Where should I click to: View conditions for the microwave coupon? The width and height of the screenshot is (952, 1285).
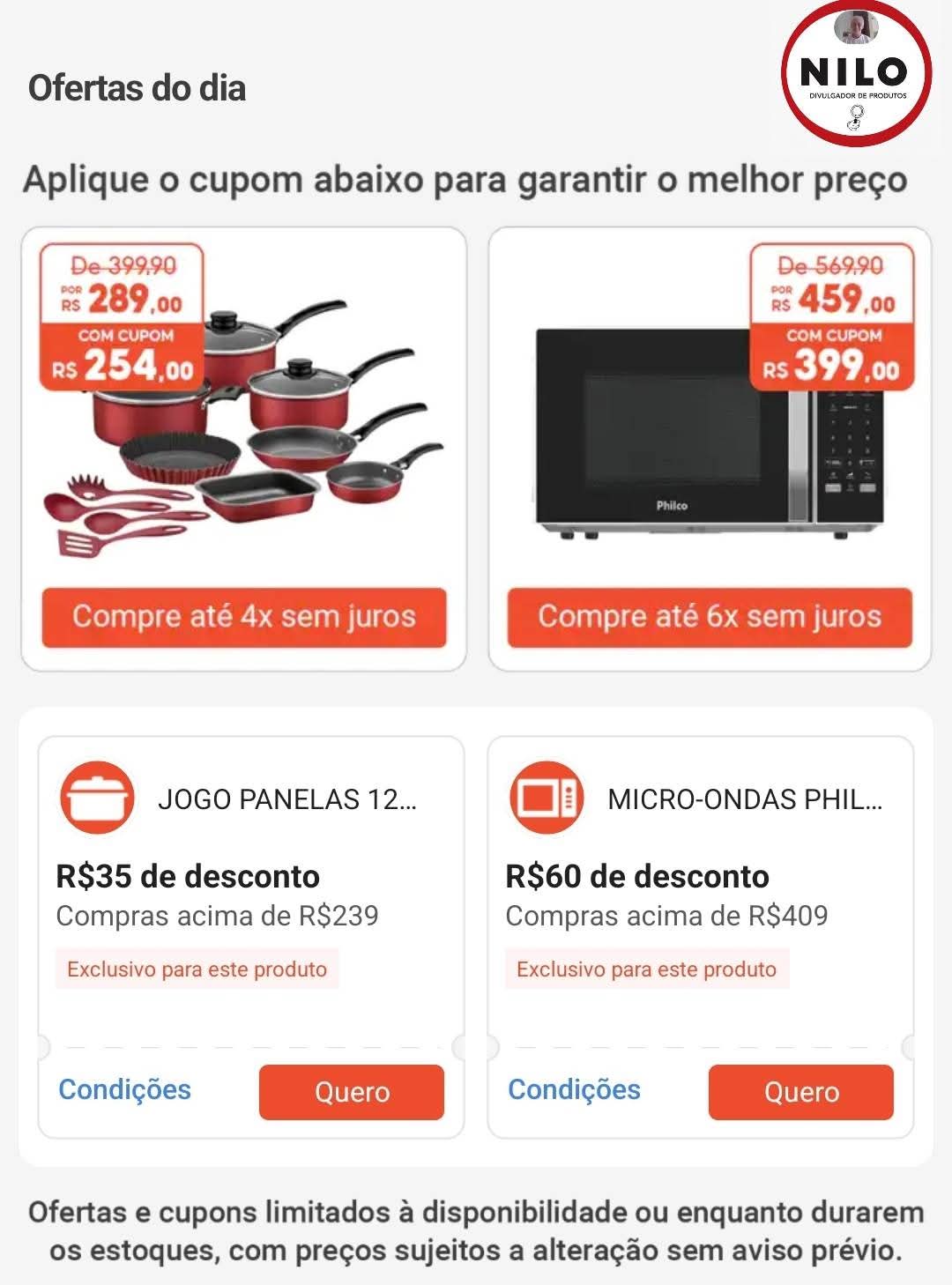(574, 1089)
